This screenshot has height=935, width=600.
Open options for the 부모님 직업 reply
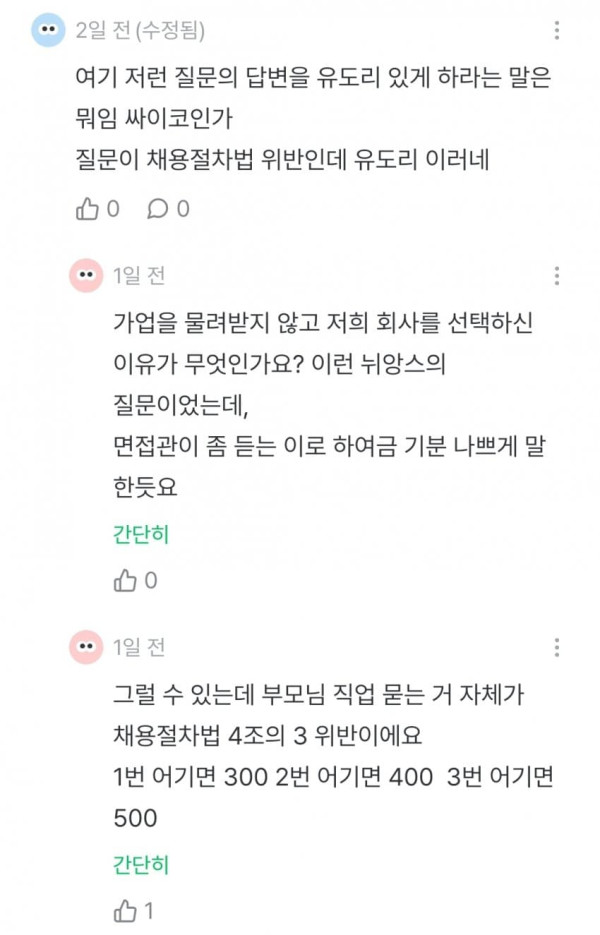click(x=556, y=647)
